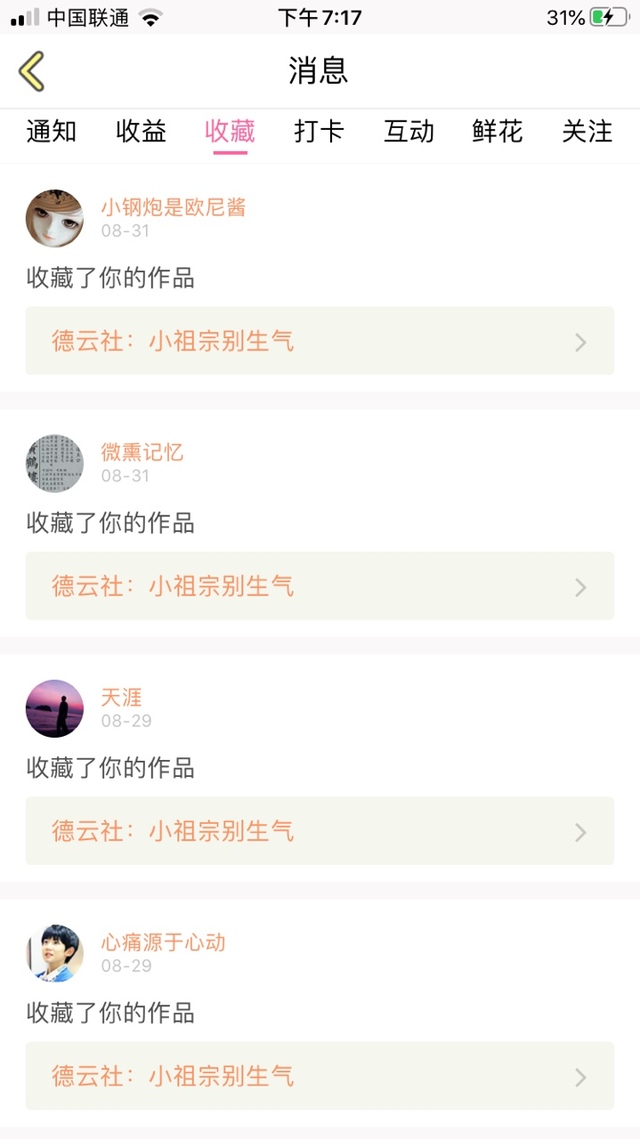The height and width of the screenshot is (1139, 640).
Task: Open the 打卡 tab
Action: (319, 131)
